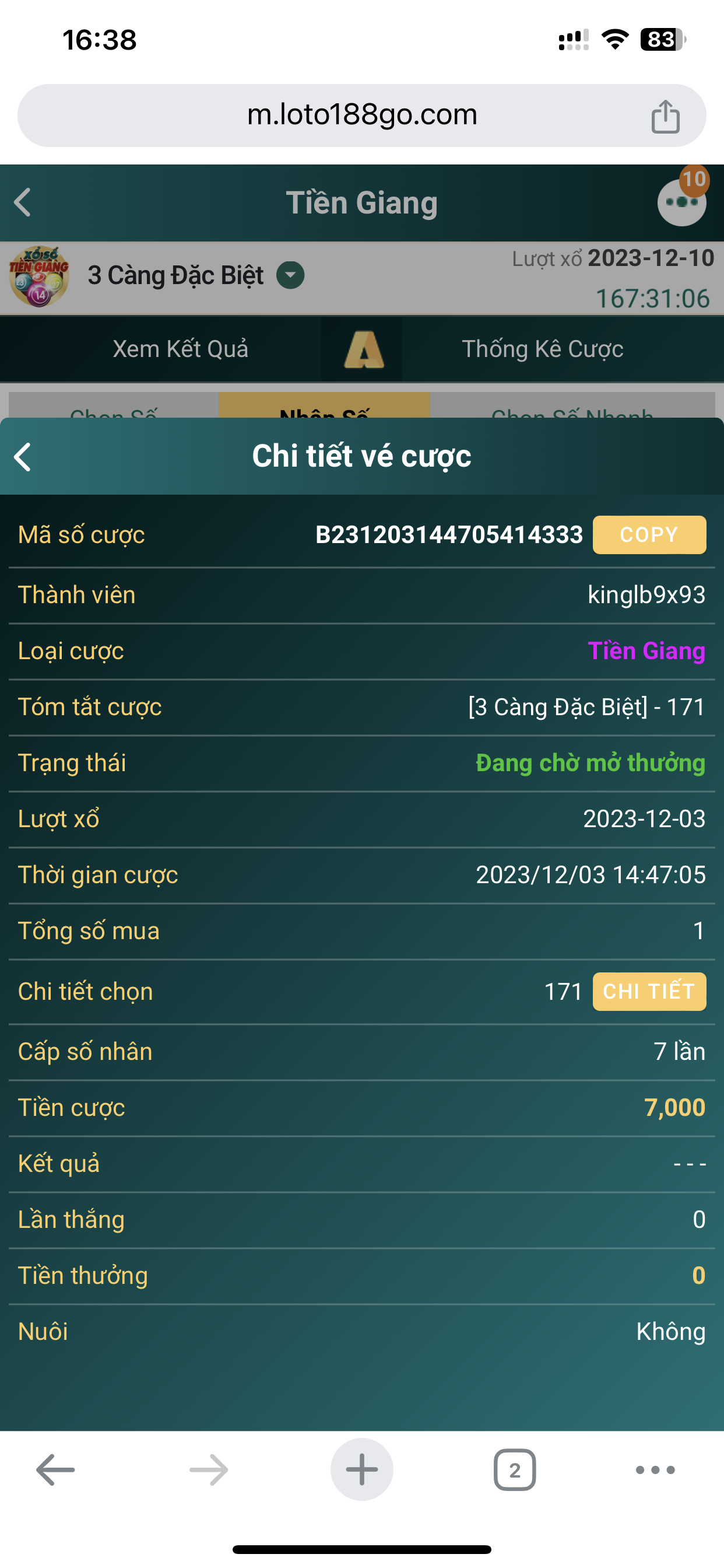View the open tabs switcher

pyautogui.click(x=515, y=1470)
